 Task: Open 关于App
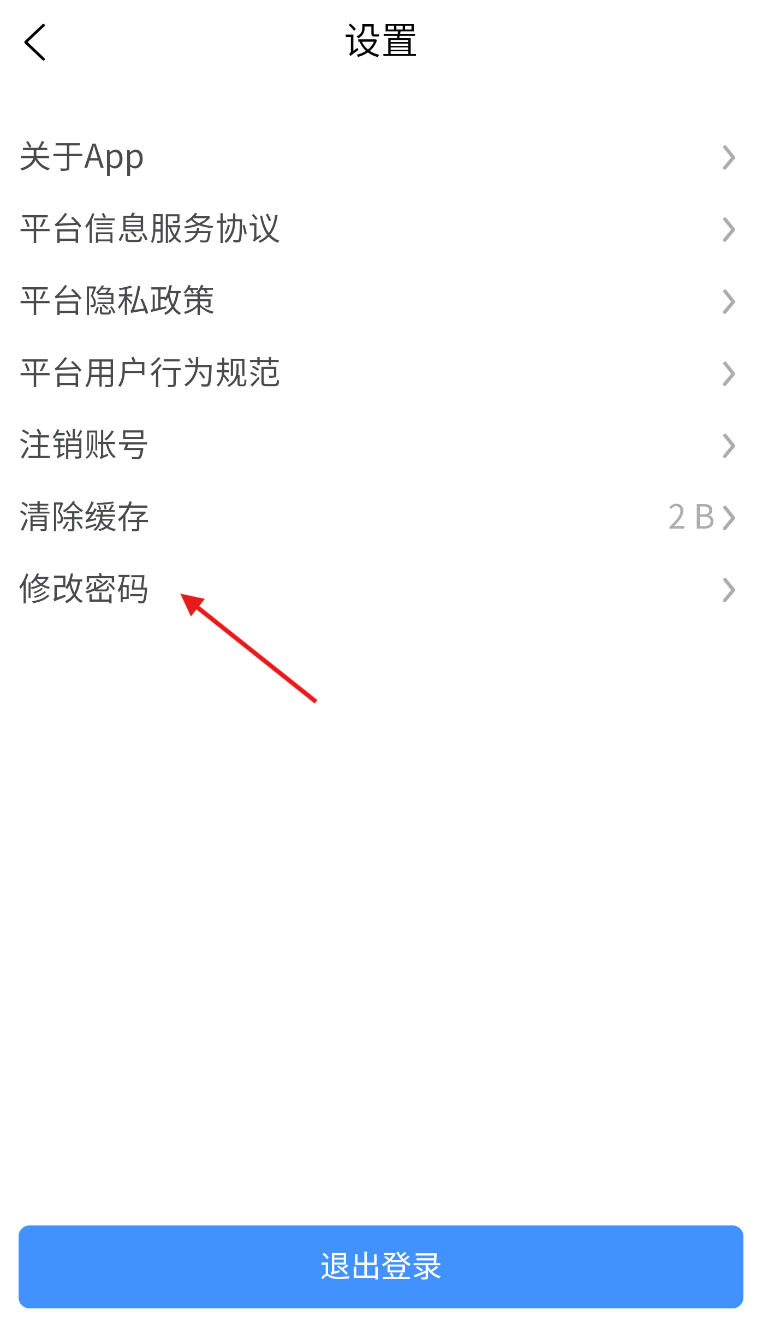[x=378, y=157]
